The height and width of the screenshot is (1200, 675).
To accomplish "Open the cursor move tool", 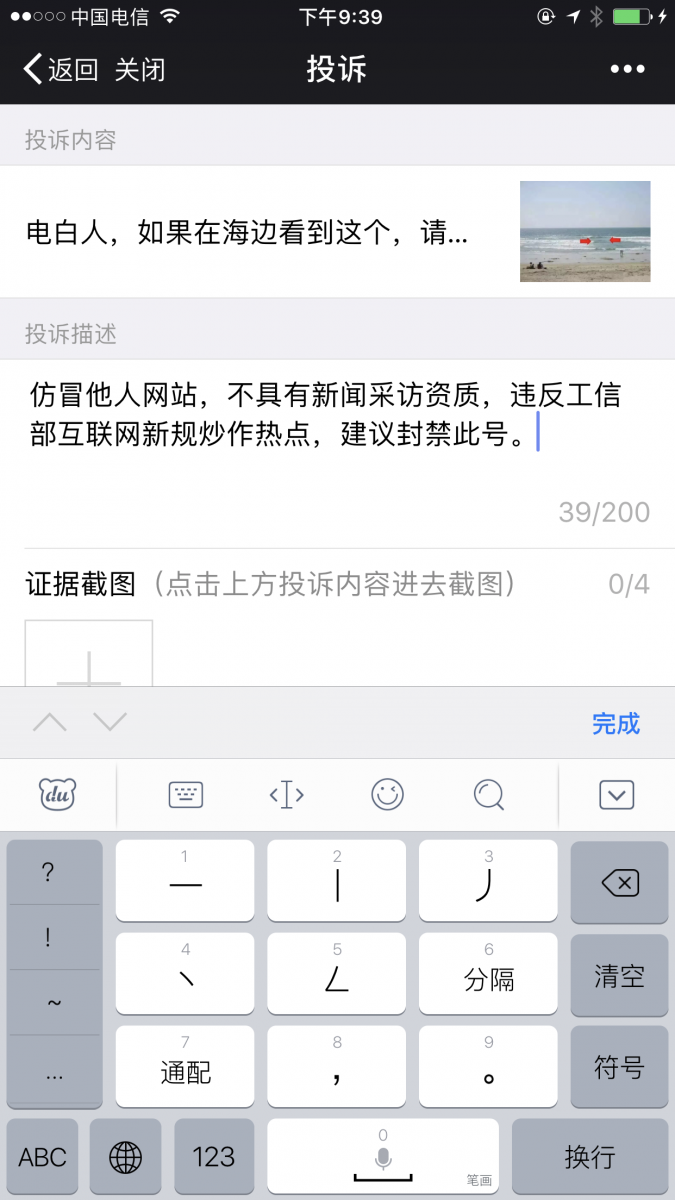I will (287, 795).
